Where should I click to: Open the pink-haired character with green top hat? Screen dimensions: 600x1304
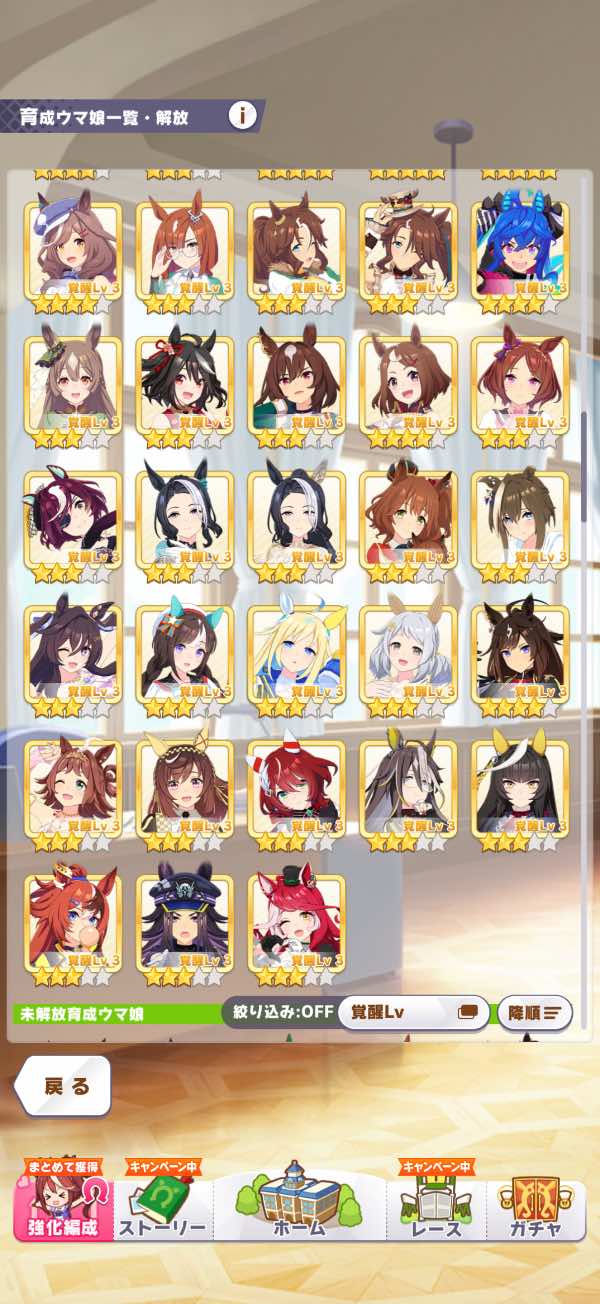(x=296, y=920)
